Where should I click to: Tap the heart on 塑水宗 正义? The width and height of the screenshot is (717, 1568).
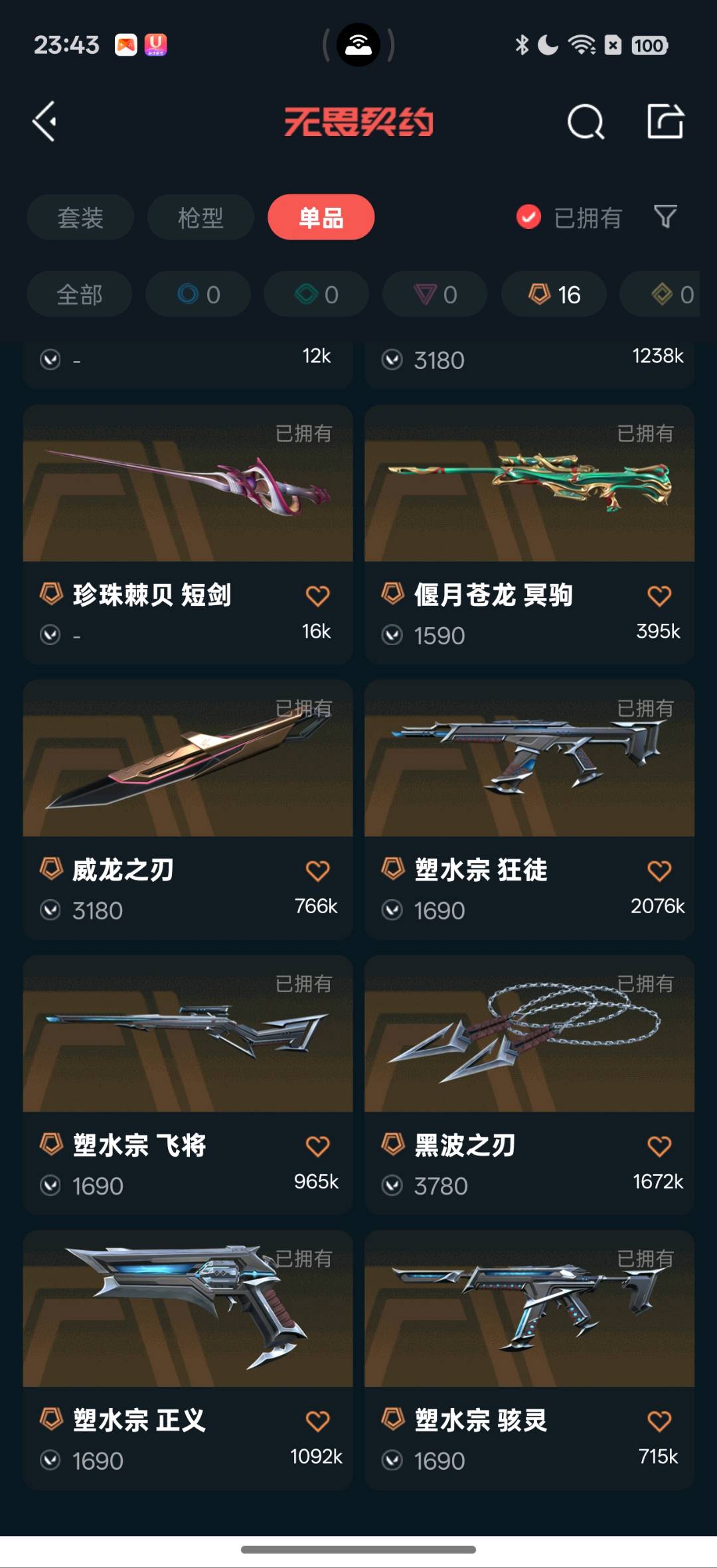(x=317, y=1421)
